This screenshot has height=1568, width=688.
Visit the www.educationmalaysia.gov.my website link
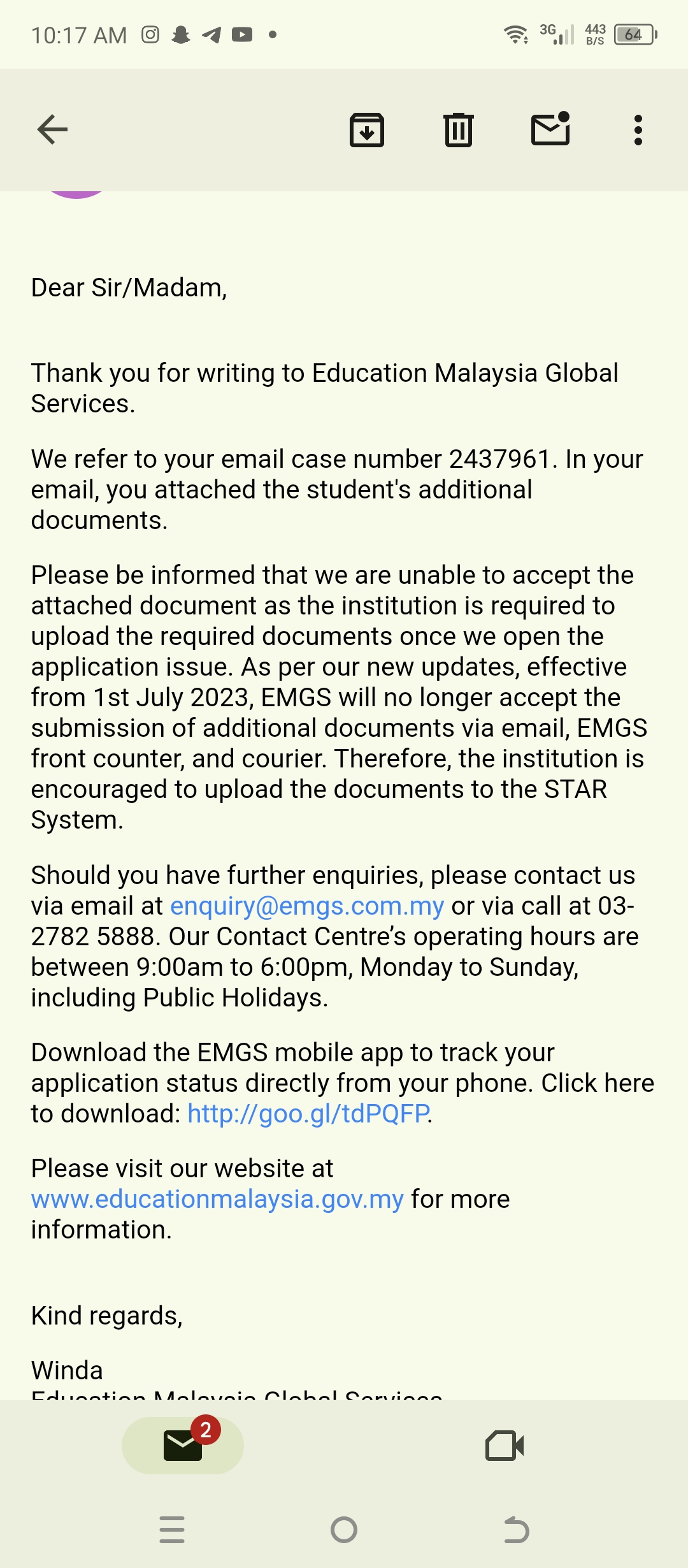217,1199
